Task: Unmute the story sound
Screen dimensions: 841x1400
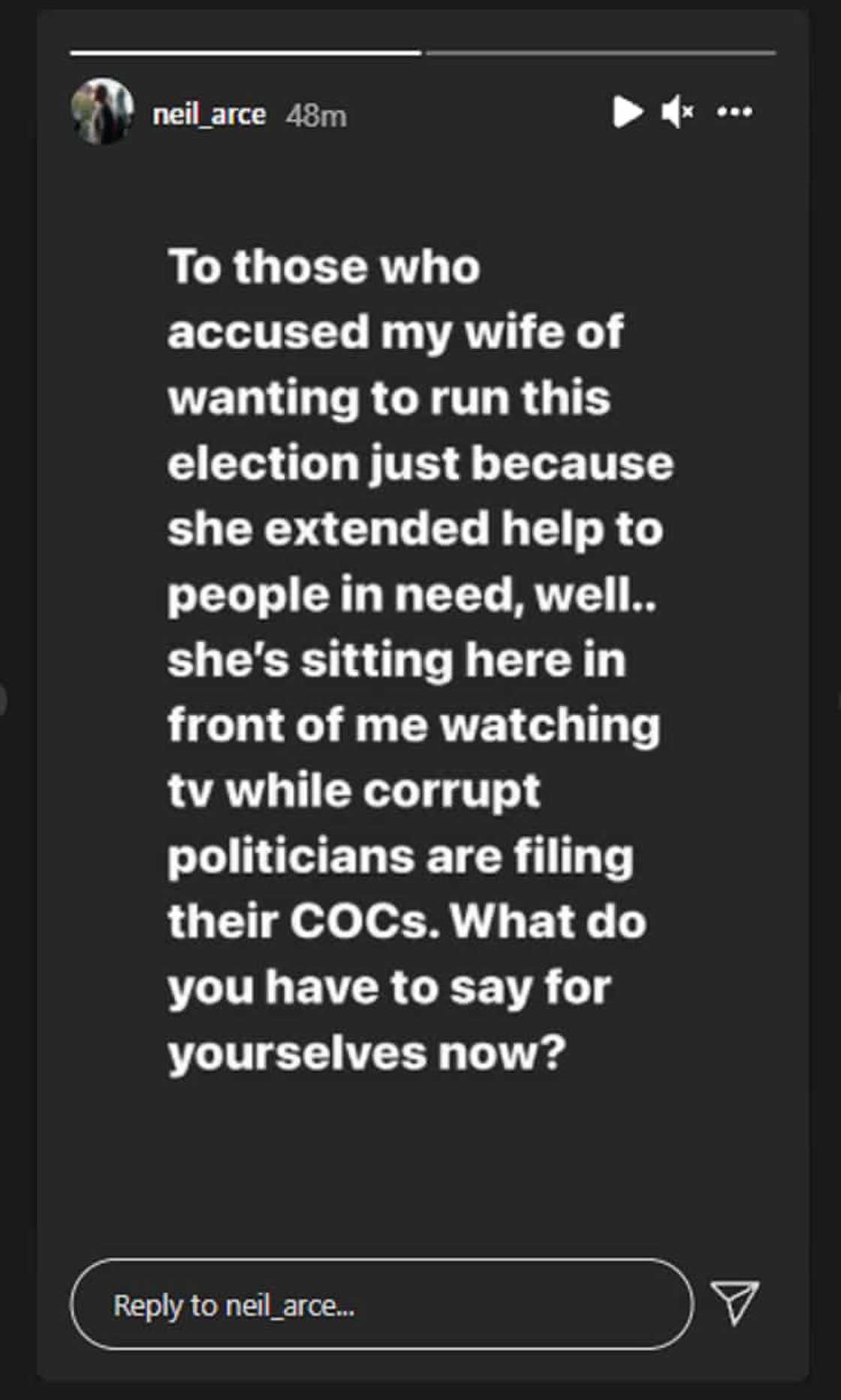Action: pyautogui.click(x=677, y=112)
